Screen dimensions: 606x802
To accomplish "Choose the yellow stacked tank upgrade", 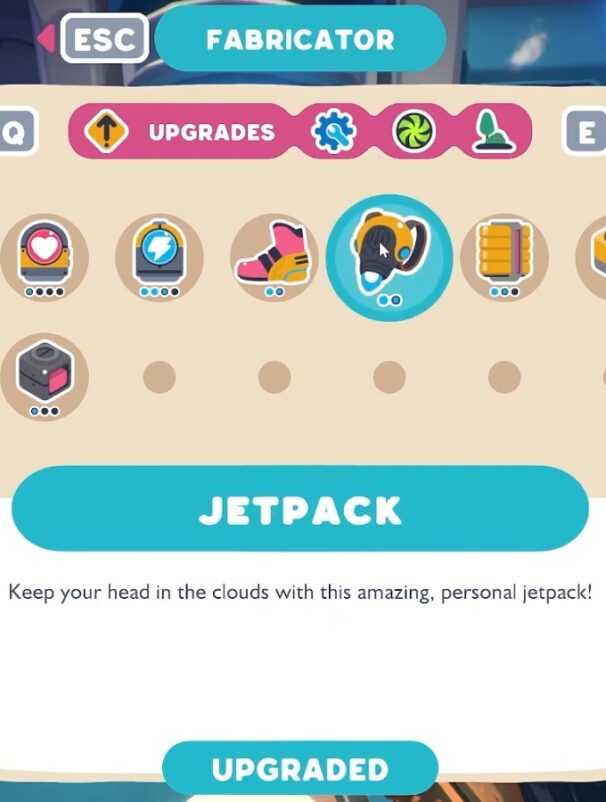I will pos(503,256).
